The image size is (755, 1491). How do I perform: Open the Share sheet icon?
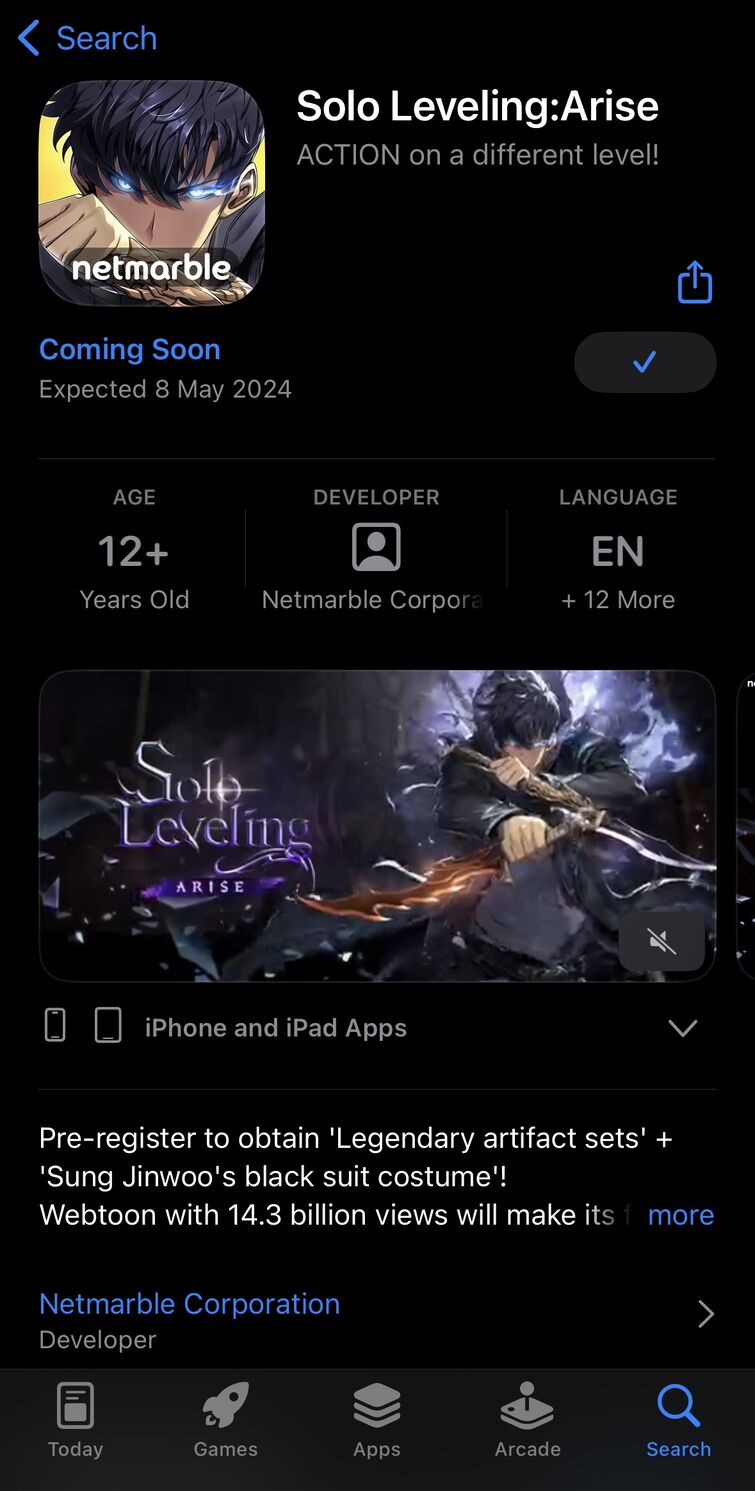coord(695,281)
